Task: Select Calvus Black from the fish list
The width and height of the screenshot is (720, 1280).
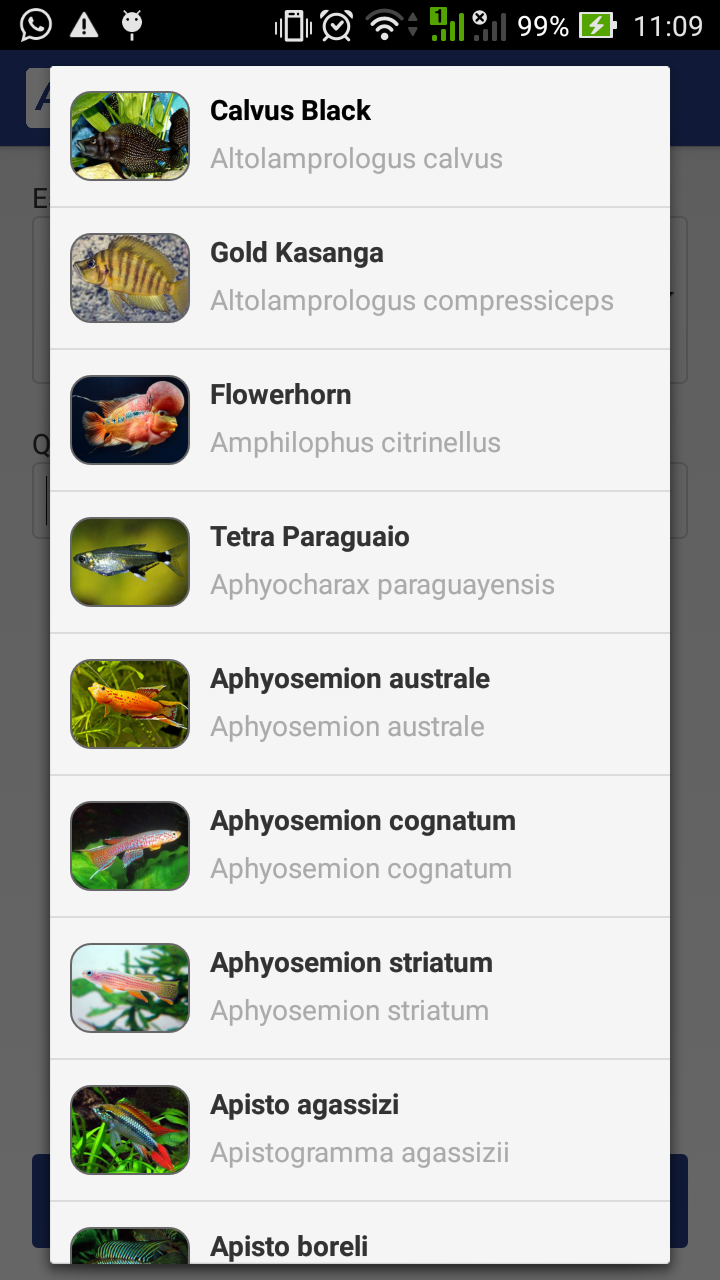Action: point(360,136)
